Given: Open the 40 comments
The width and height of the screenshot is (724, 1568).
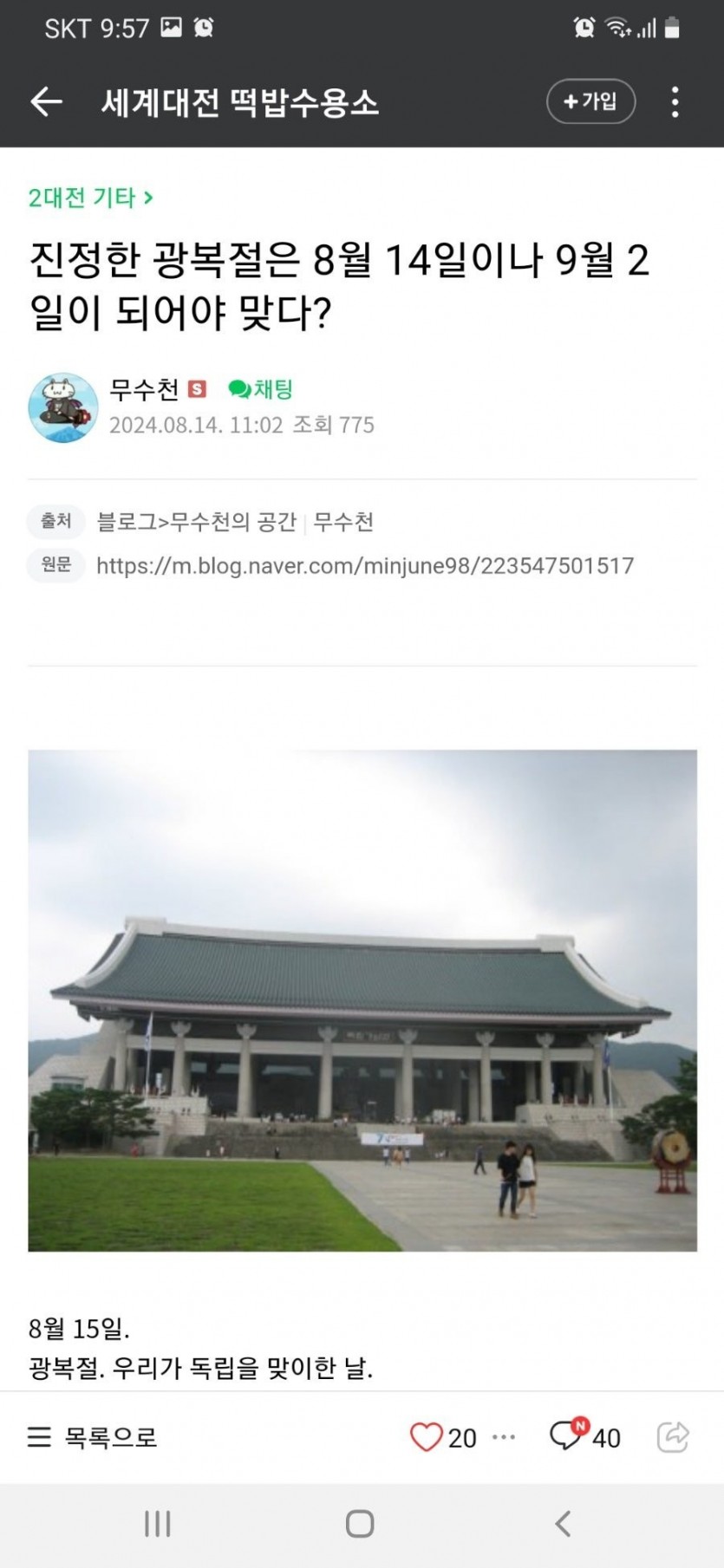Looking at the screenshot, I should pos(584,1436).
